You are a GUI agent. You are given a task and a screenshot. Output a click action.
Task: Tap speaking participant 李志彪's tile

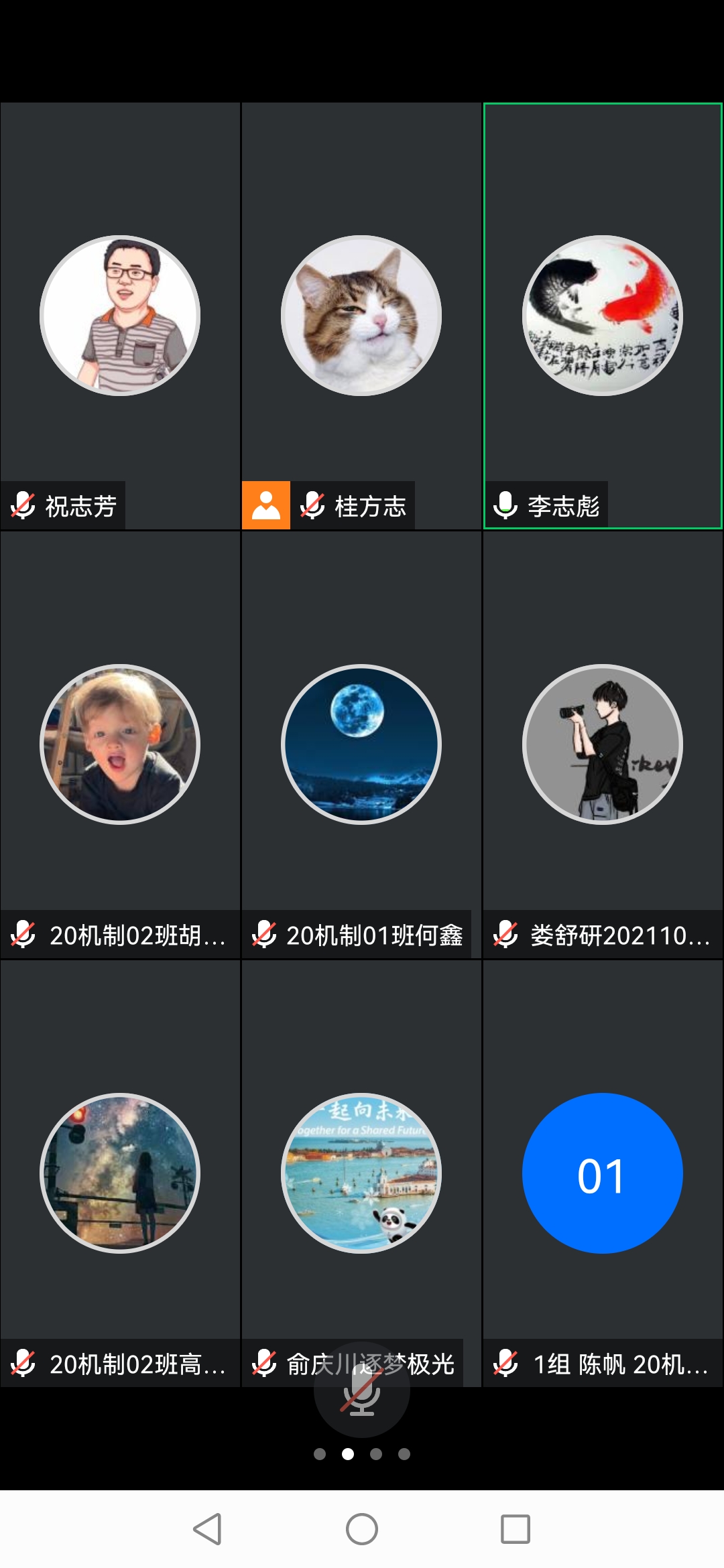pos(602,316)
